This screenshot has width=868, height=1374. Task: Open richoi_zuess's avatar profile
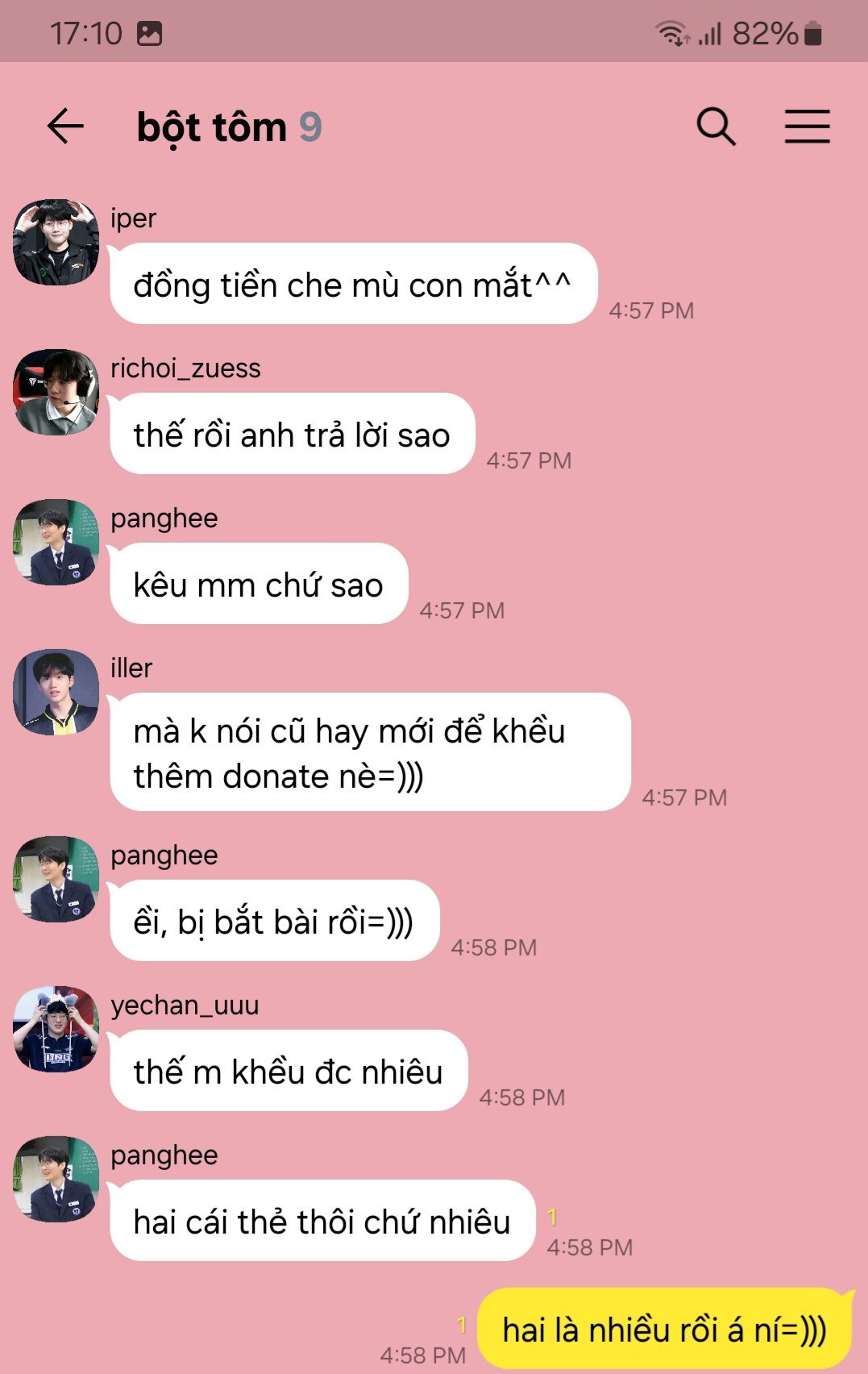point(56,392)
